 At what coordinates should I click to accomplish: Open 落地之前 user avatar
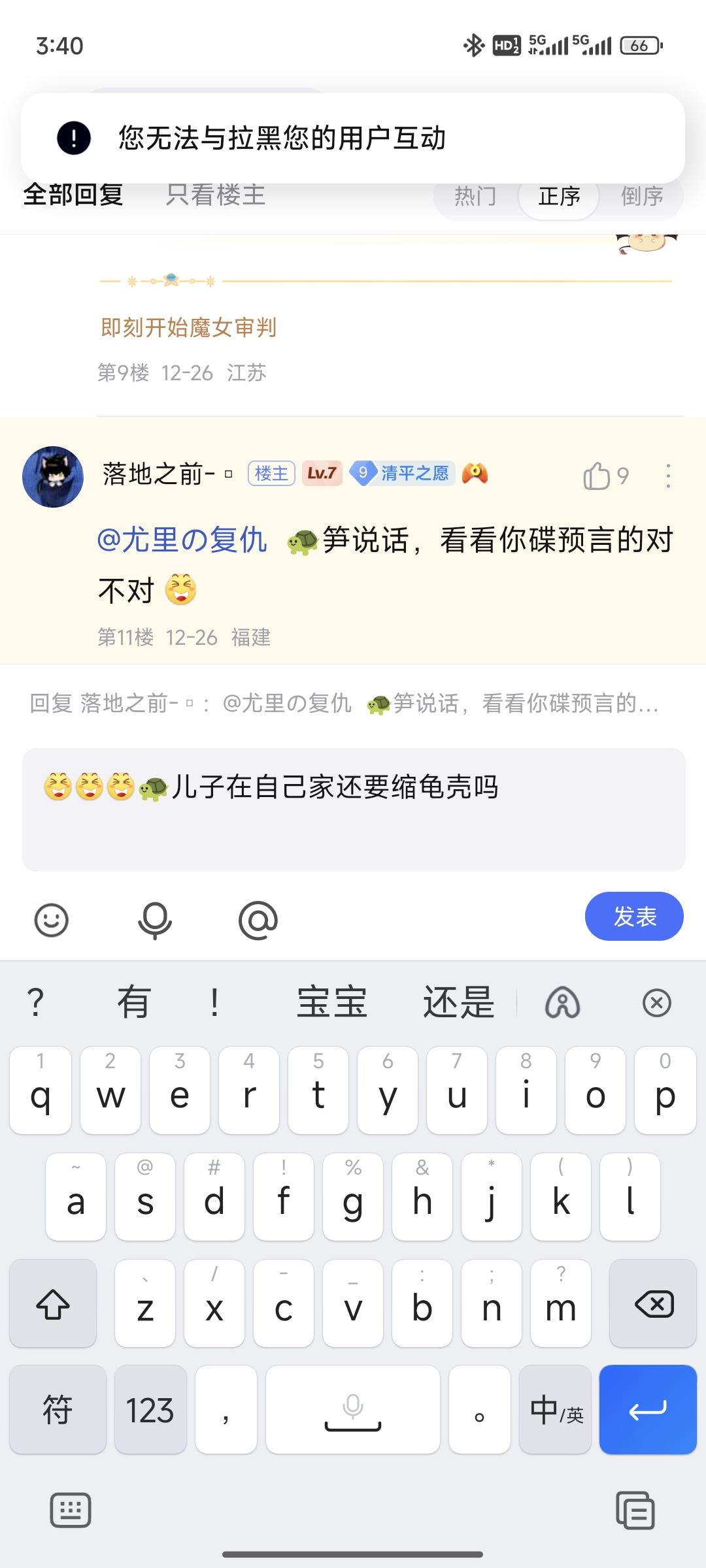click(53, 477)
